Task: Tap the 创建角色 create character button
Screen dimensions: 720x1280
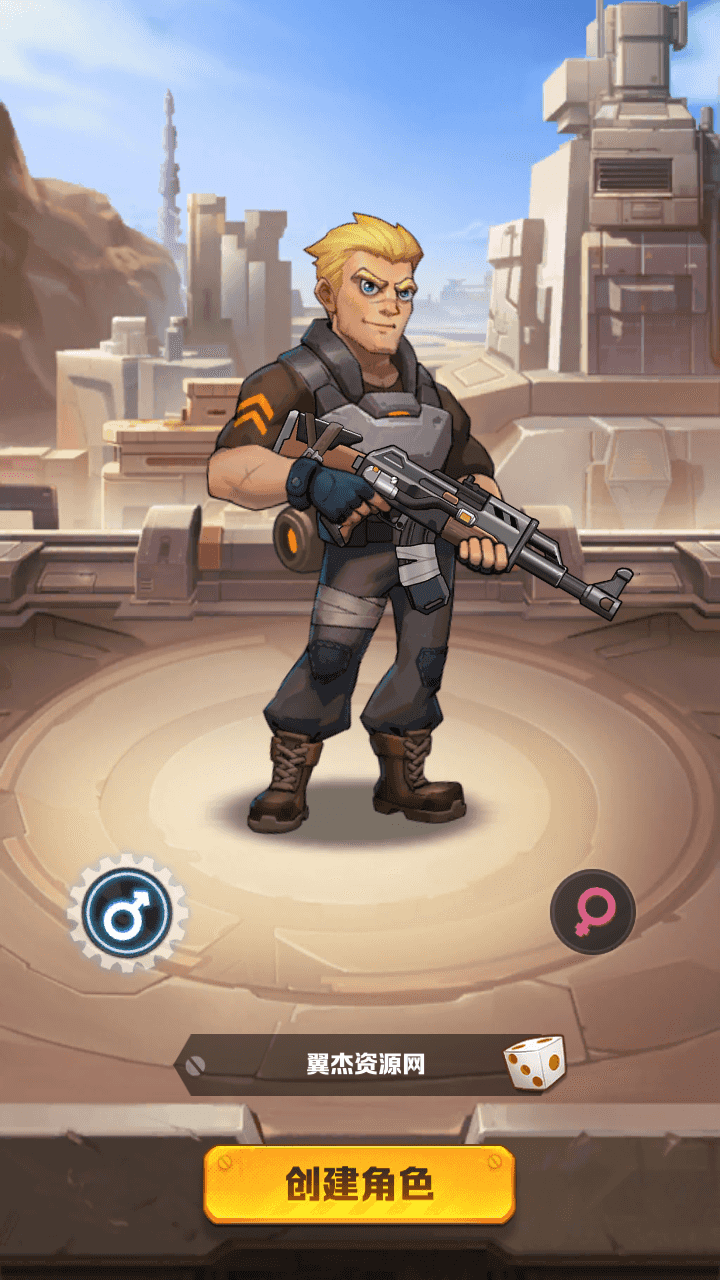Action: [359, 1184]
